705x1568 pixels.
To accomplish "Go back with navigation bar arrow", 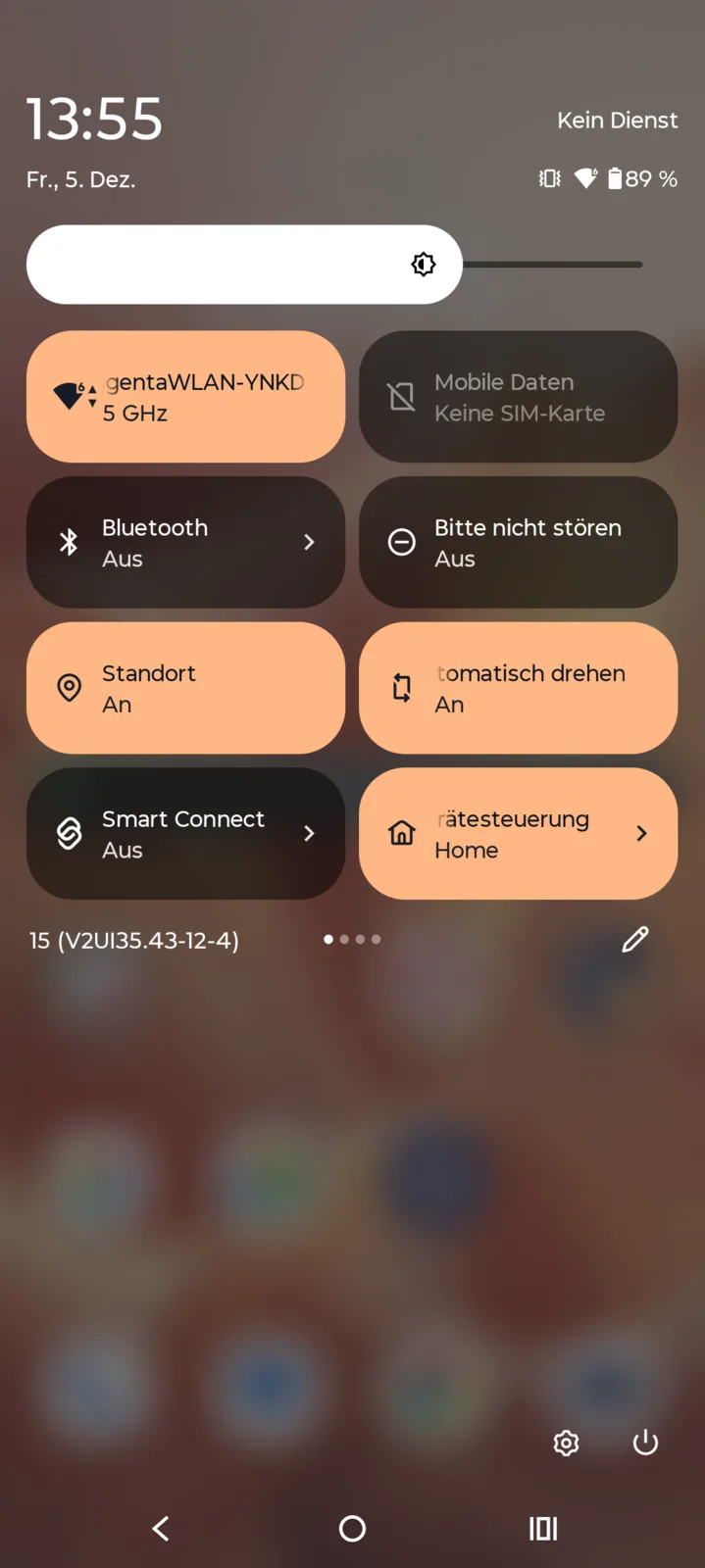I will pos(161,1528).
